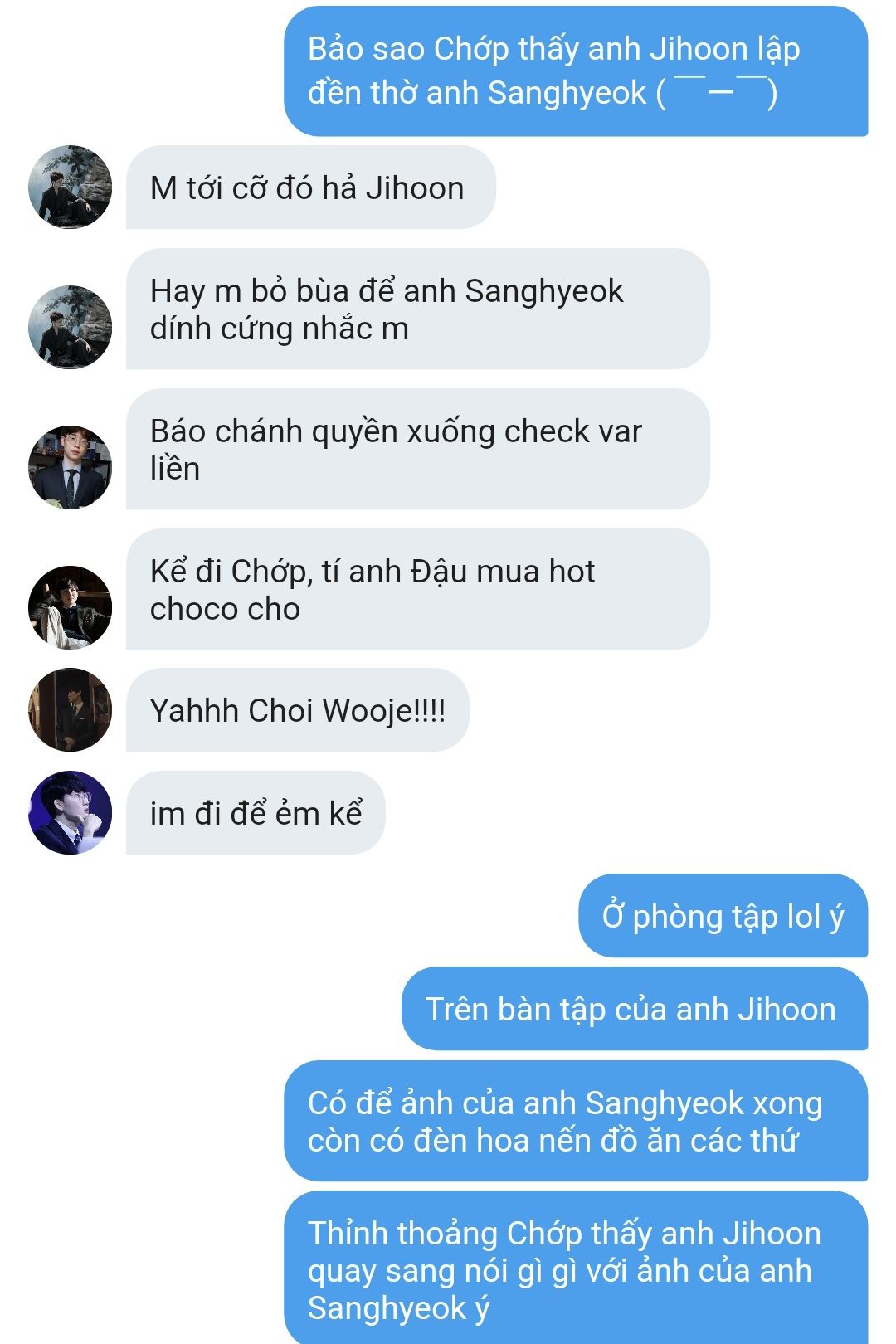Open avatar next to 'im đi để ẻm kể'

[x=70, y=813]
